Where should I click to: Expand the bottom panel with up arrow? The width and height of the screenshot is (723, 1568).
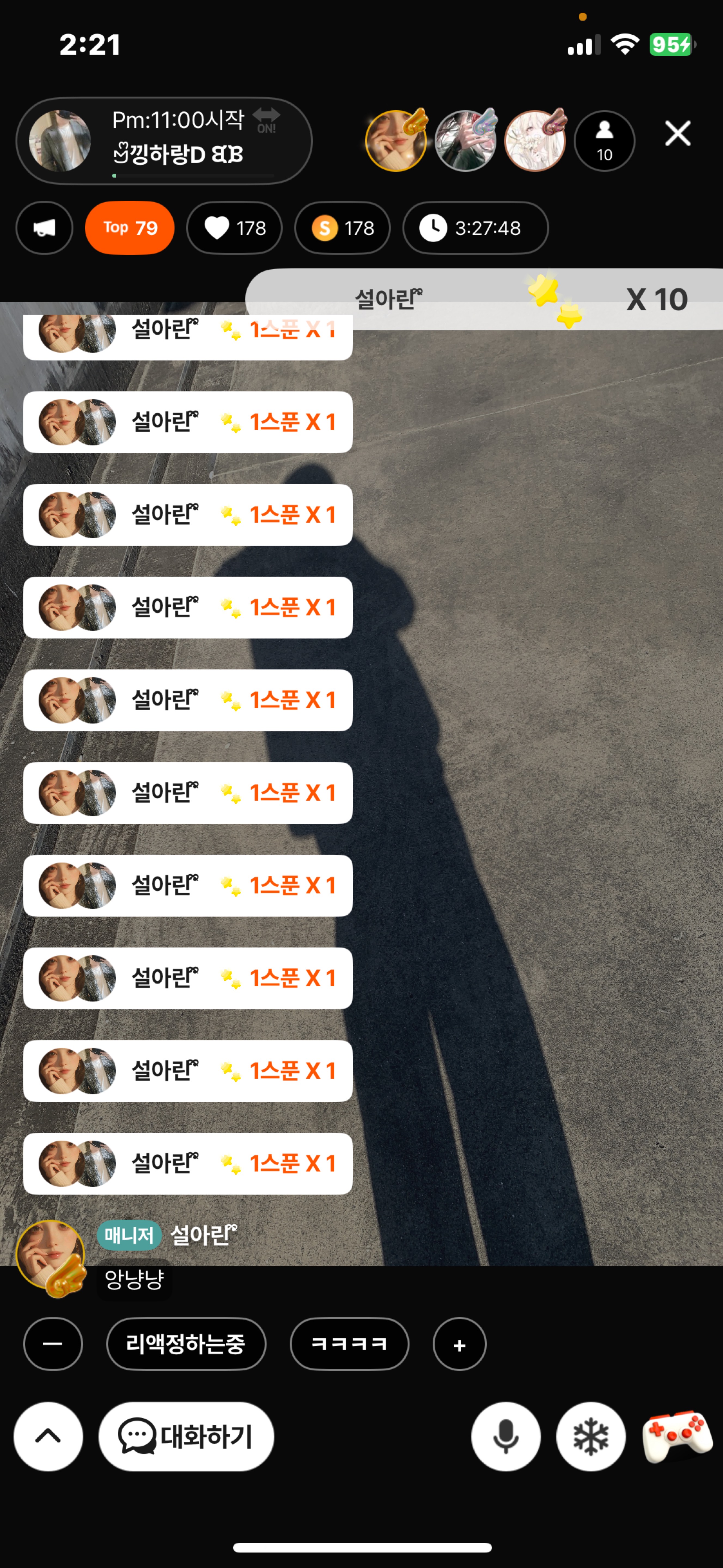pyautogui.click(x=48, y=1437)
